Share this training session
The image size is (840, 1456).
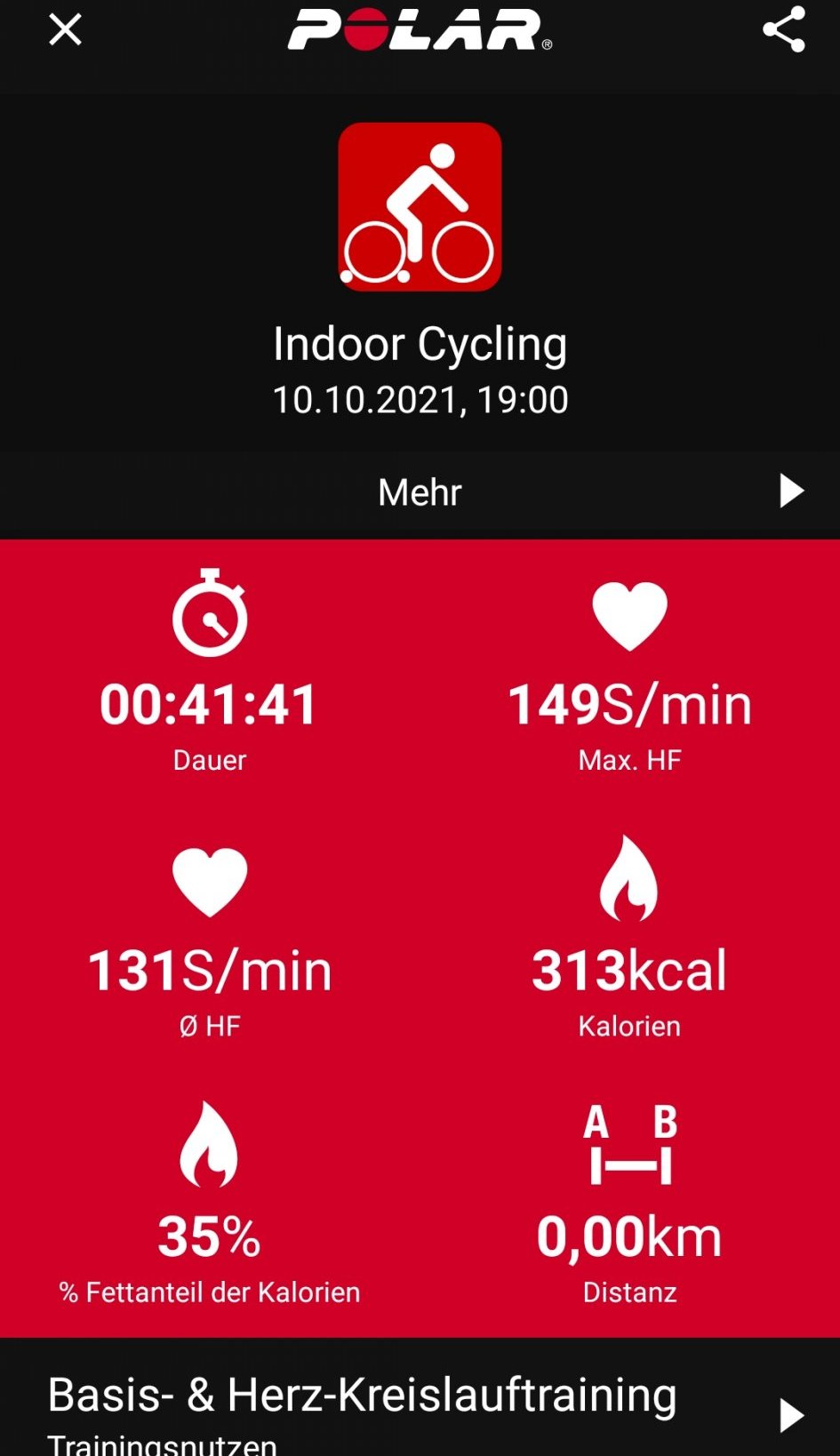coord(783,30)
